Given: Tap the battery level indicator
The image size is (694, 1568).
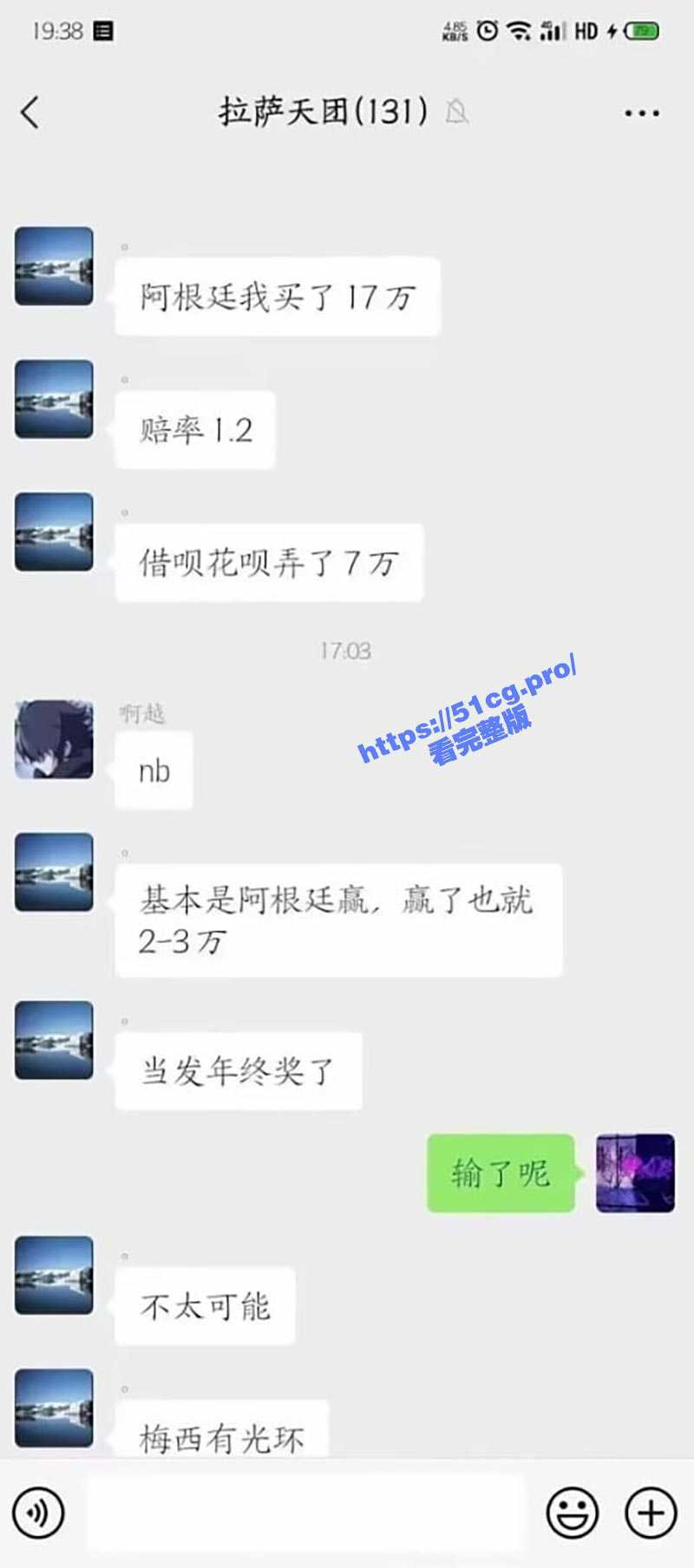Looking at the screenshot, I should coord(639,30).
